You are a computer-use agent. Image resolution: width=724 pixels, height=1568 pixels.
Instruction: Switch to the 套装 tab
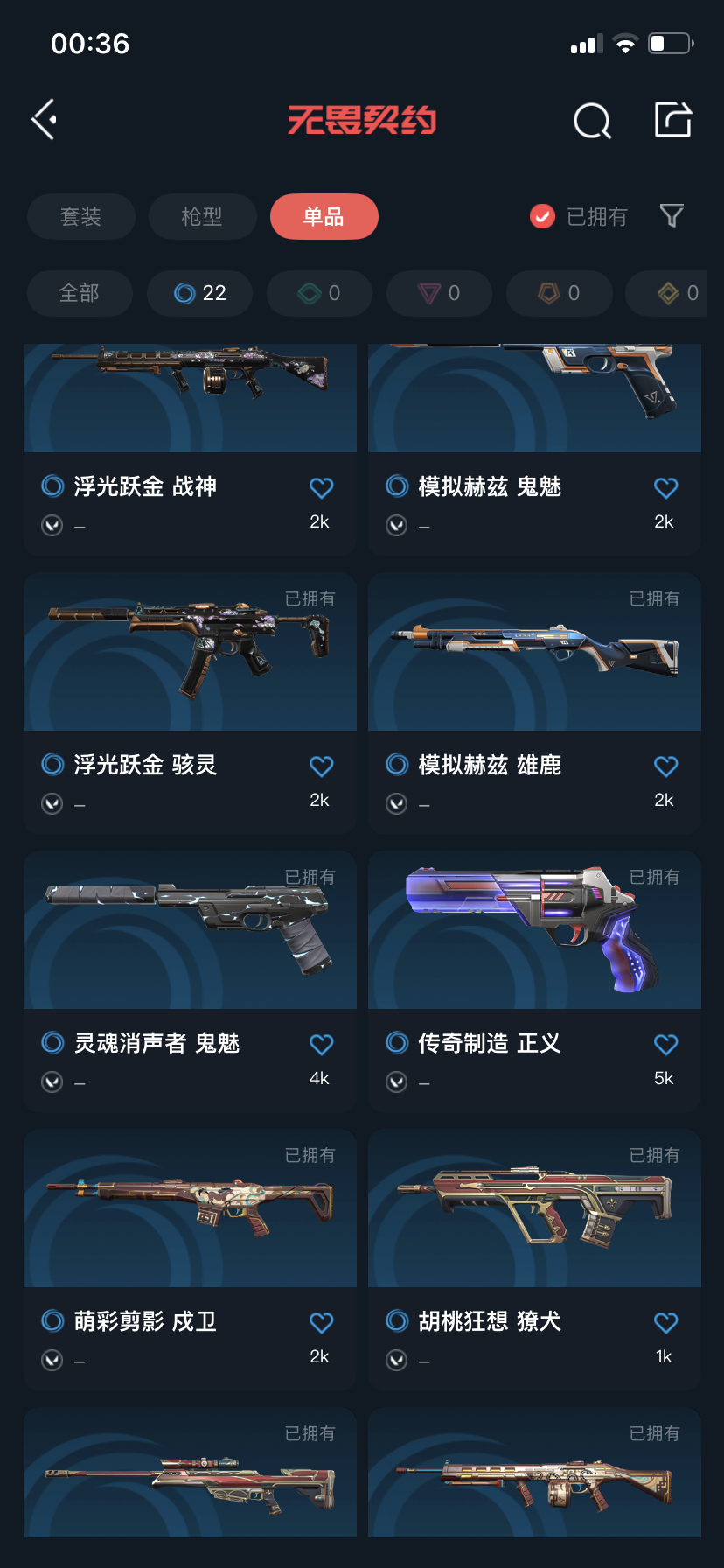pyautogui.click(x=80, y=216)
